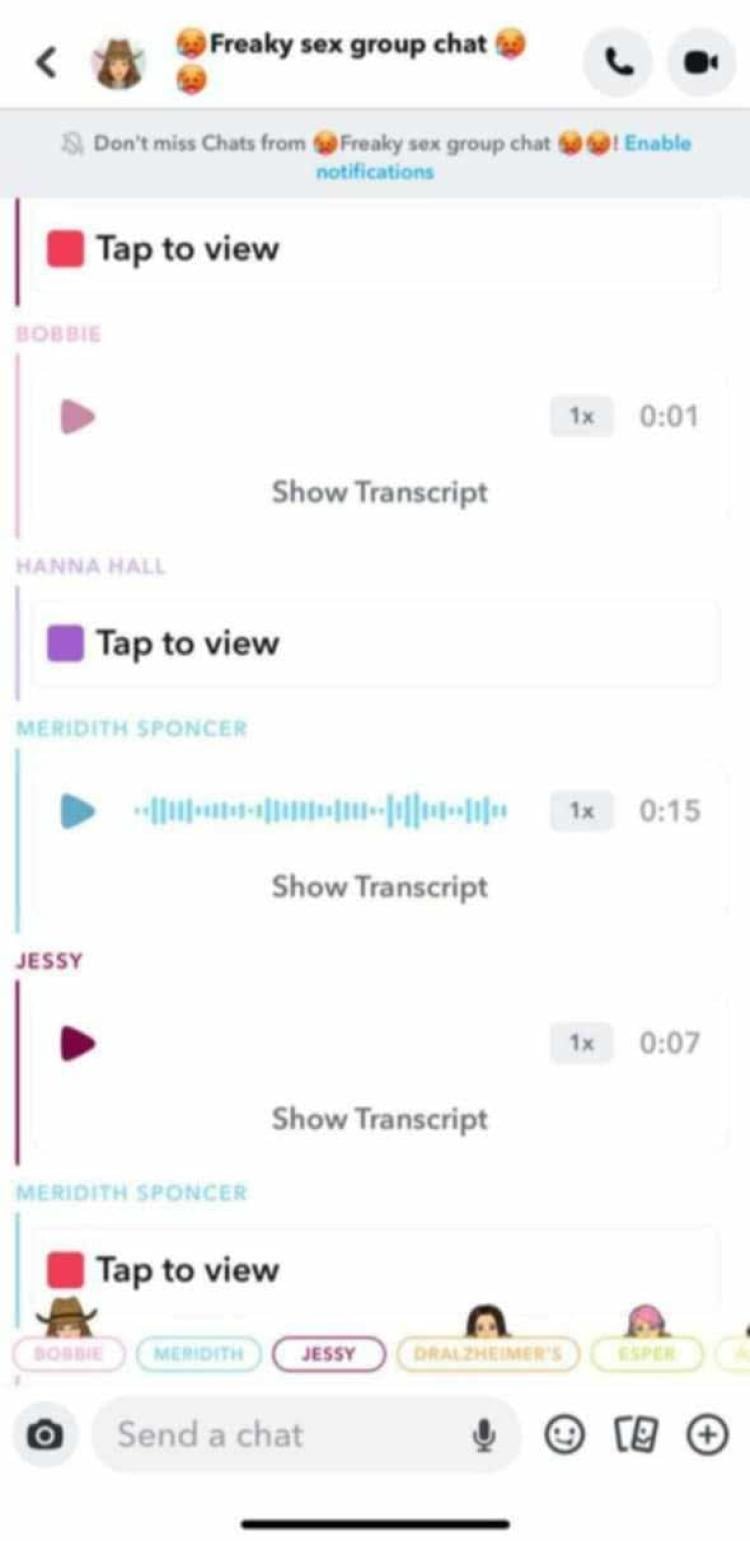This screenshot has height=1541, width=750.
Task: Open the emoji and sticker picker
Action: 564,1436
